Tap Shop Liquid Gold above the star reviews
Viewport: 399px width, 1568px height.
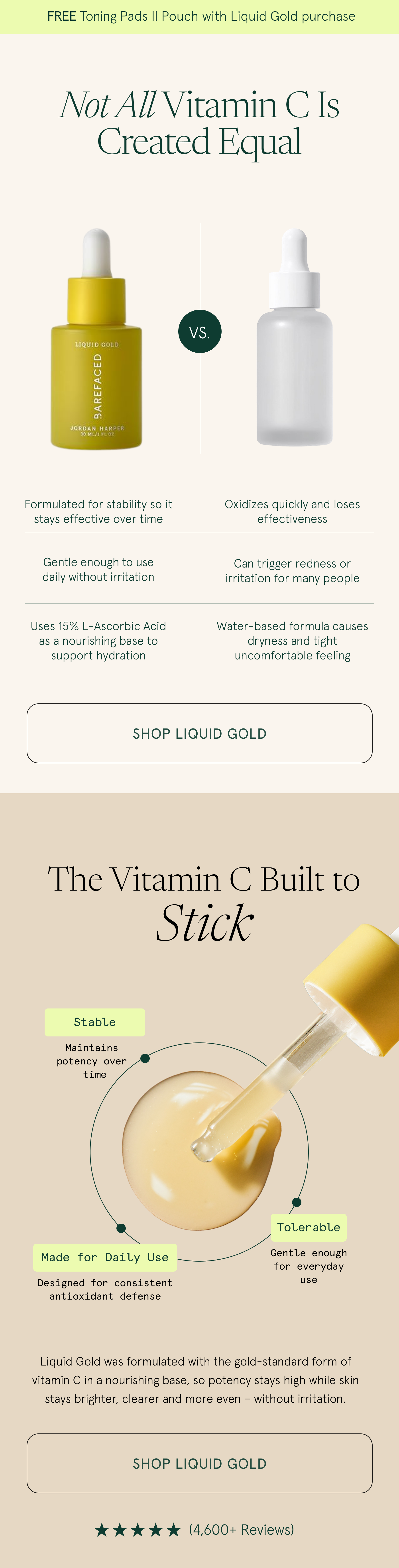click(x=200, y=1463)
